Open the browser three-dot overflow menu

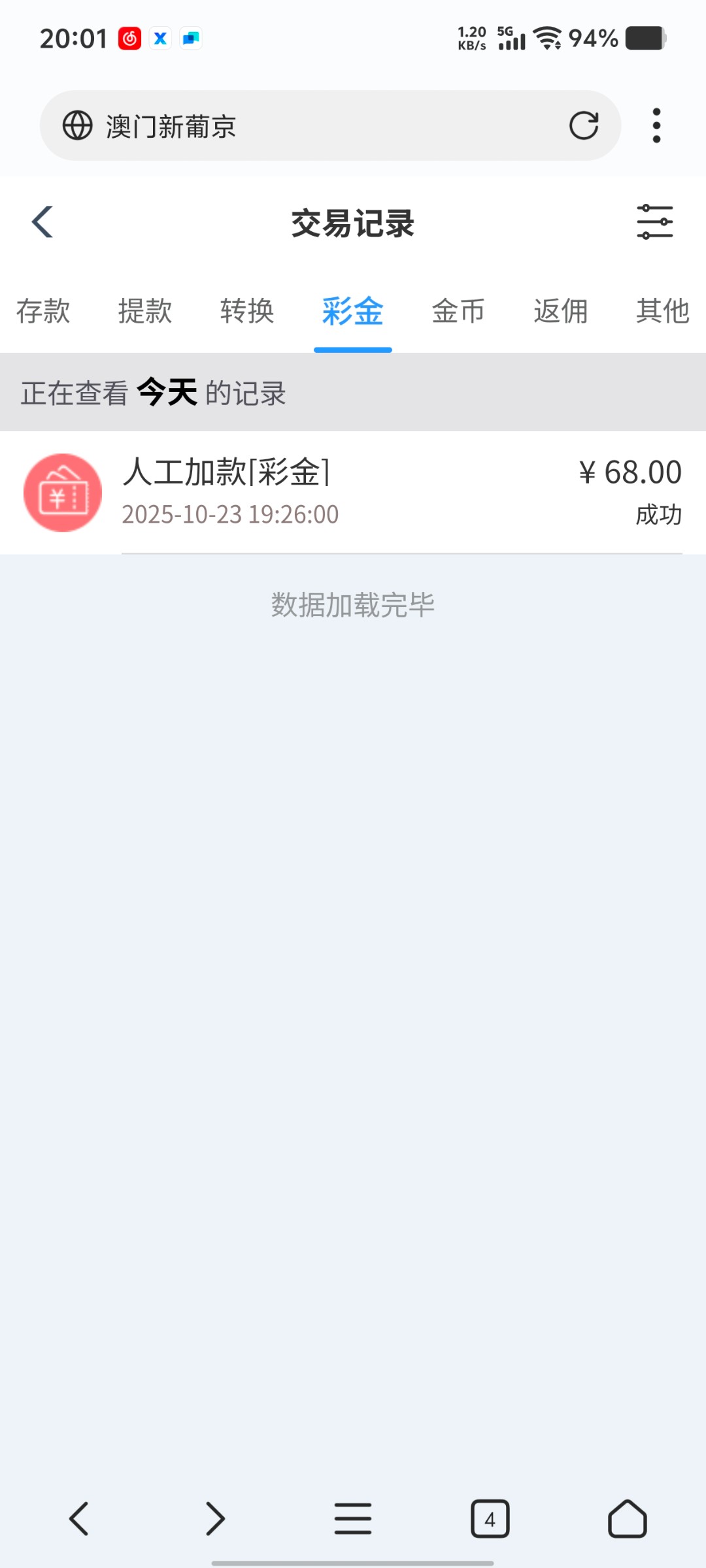point(656,125)
